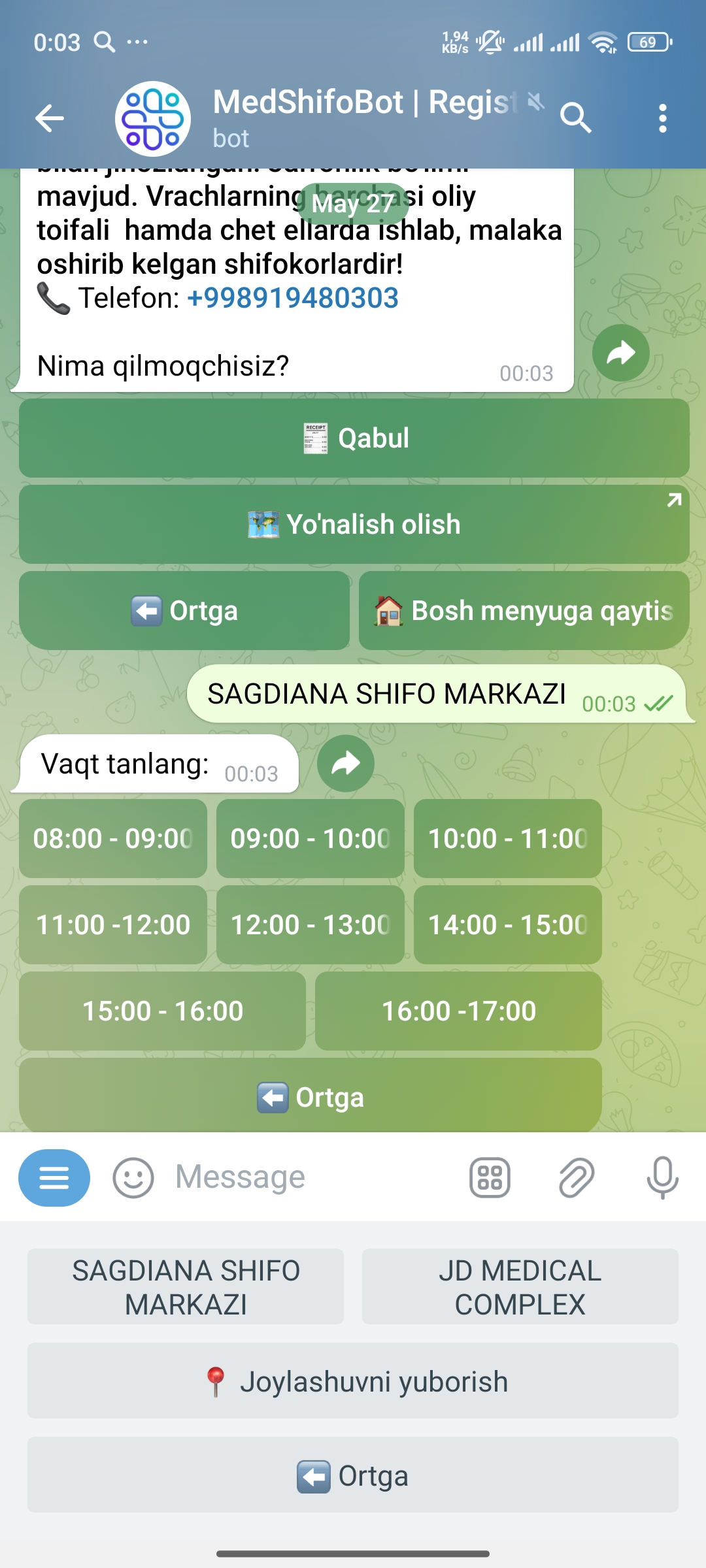Choose the 09:00 - 10:00 time slot
The image size is (706, 1568).
(x=311, y=838)
